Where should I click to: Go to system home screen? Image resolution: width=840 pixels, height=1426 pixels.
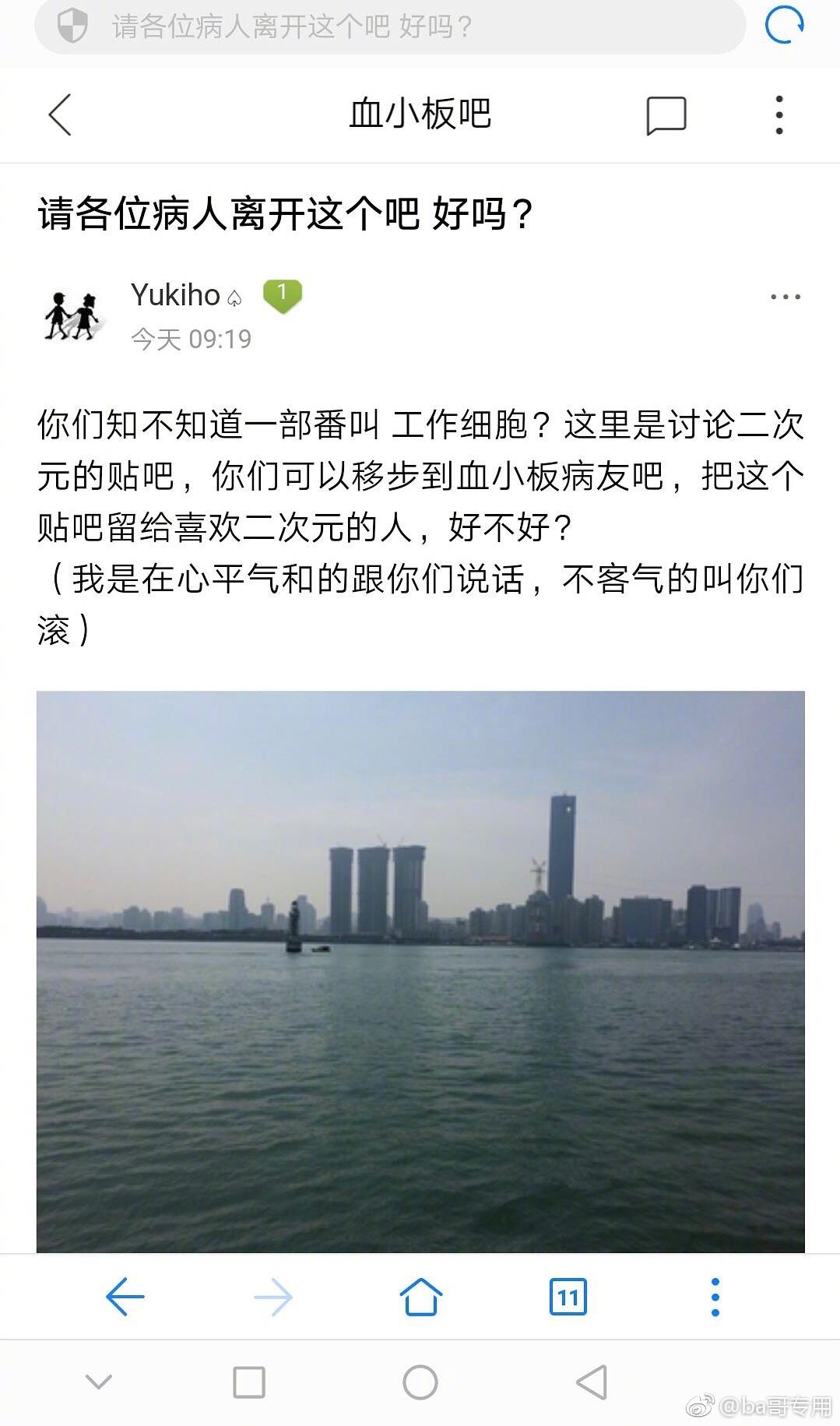point(420,1382)
